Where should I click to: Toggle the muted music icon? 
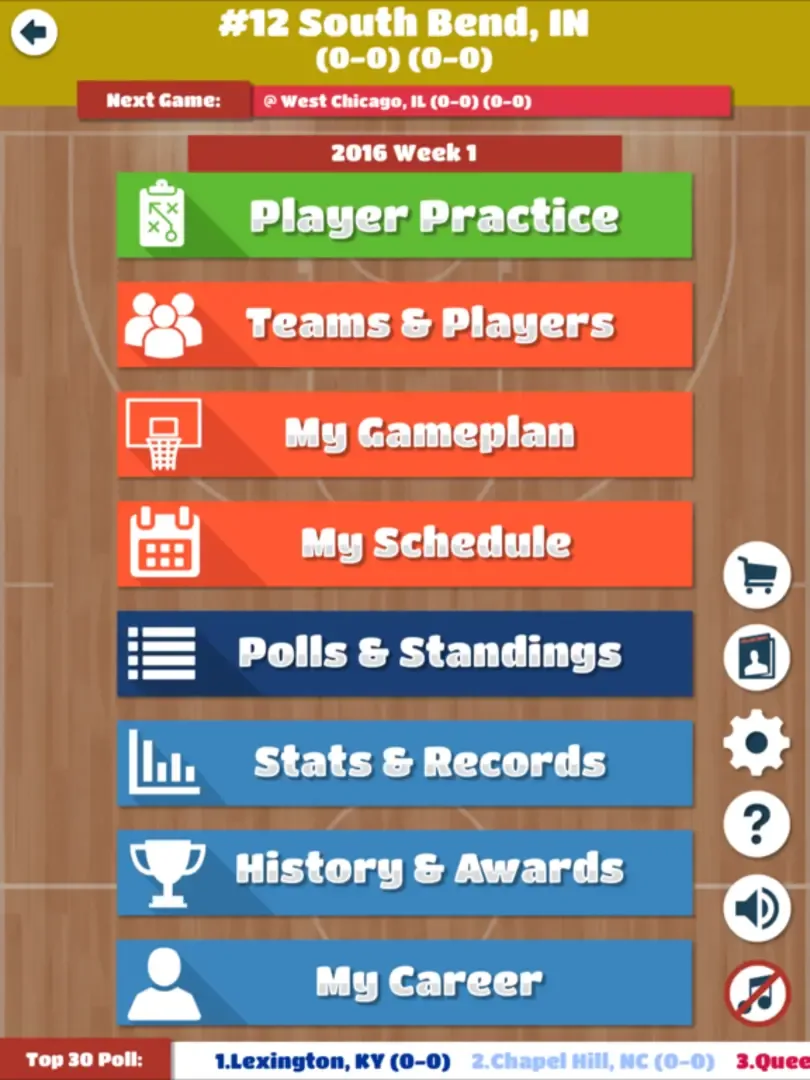(x=757, y=991)
